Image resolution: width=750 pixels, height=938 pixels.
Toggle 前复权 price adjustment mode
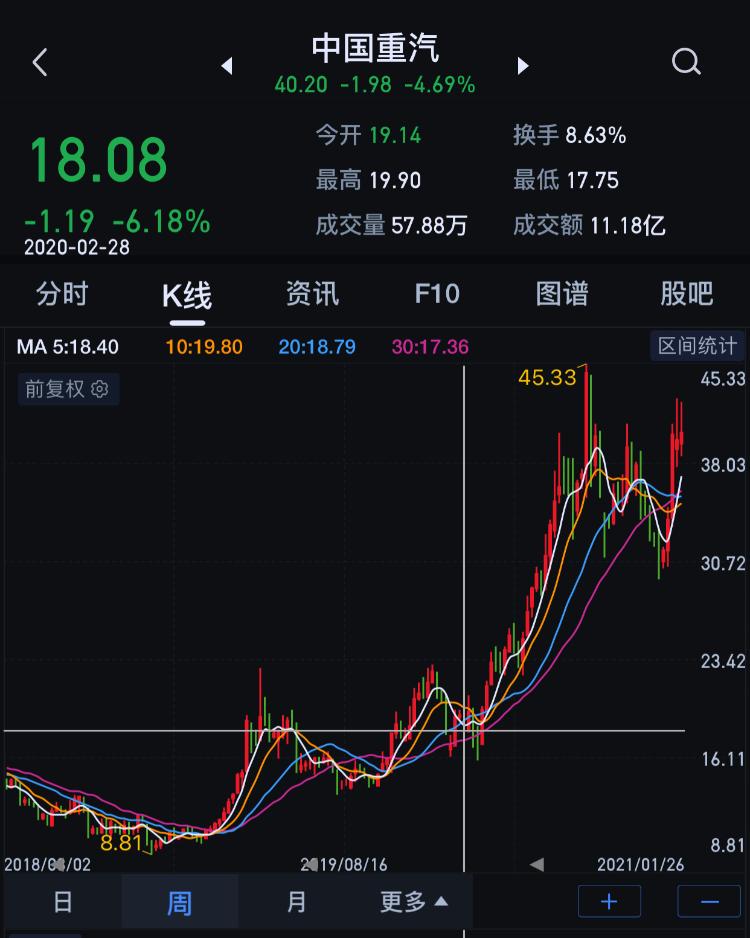point(55,390)
